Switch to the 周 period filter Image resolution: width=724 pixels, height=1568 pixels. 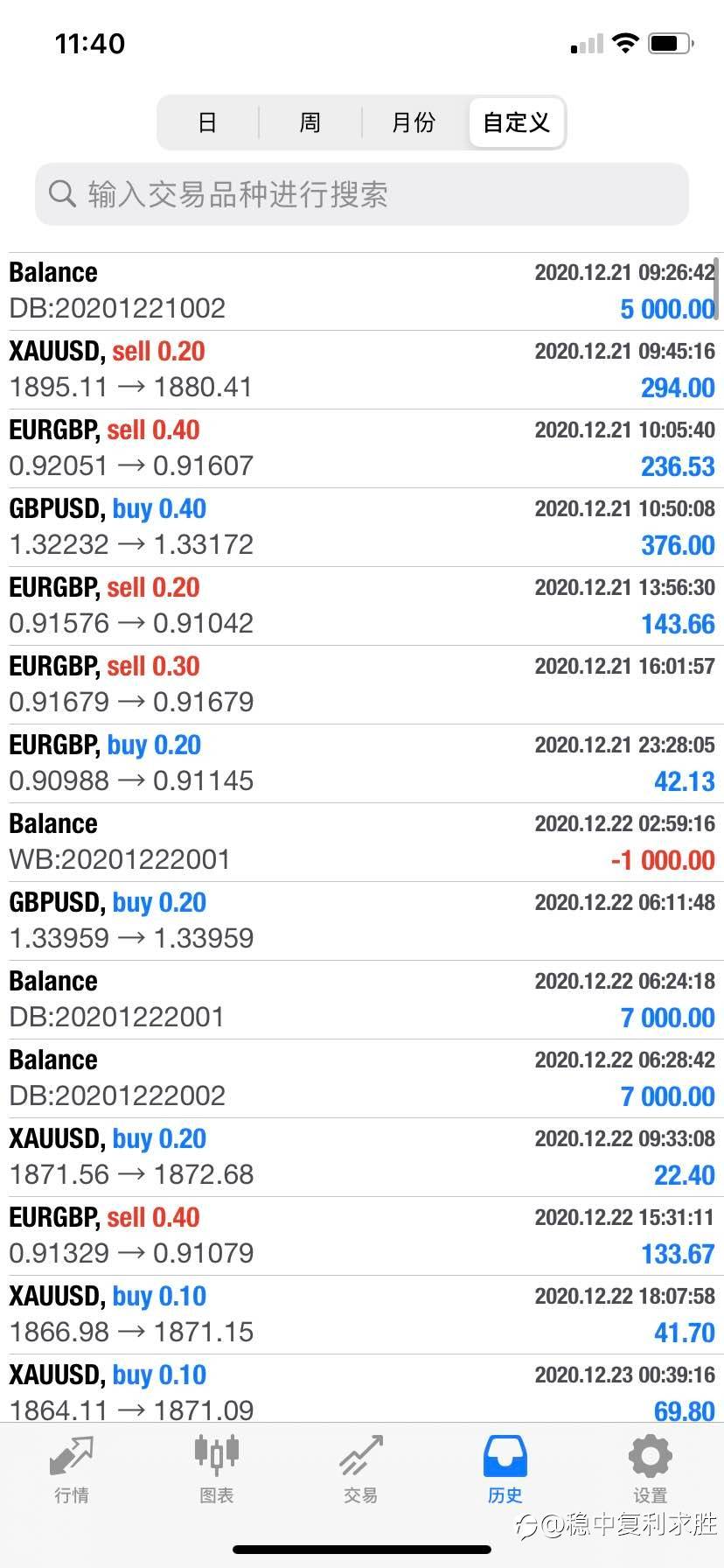pos(310,122)
